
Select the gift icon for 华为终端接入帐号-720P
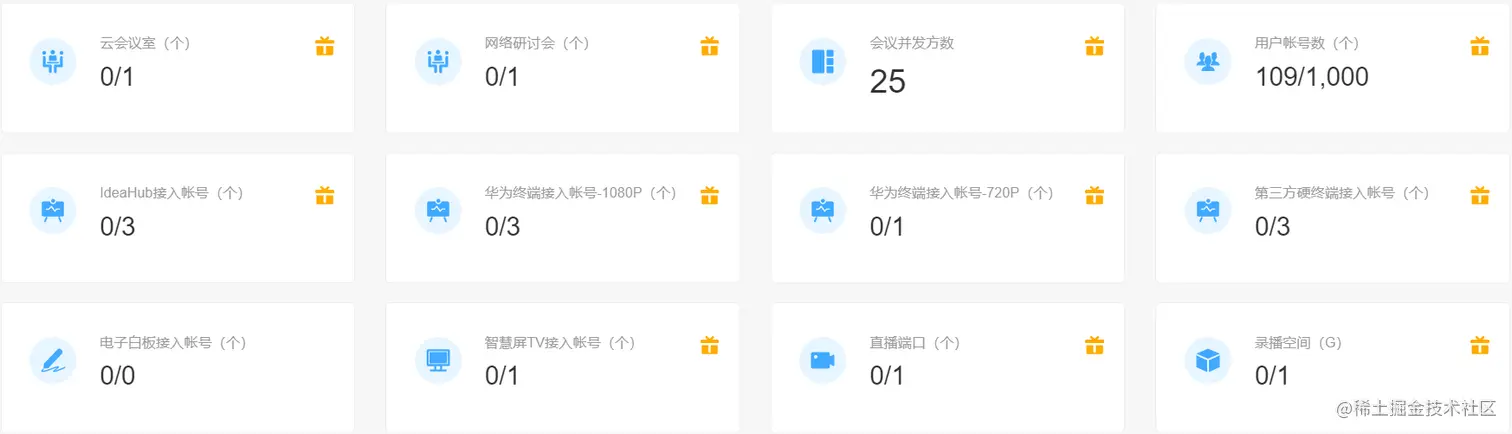click(1094, 195)
